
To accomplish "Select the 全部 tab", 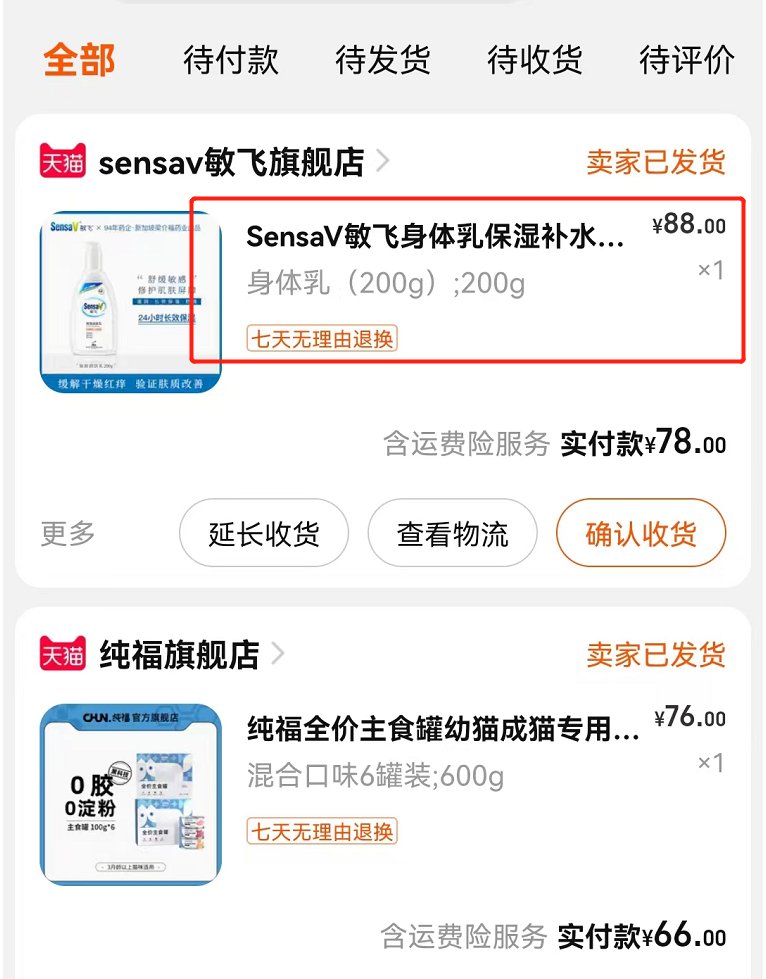I will (x=78, y=60).
